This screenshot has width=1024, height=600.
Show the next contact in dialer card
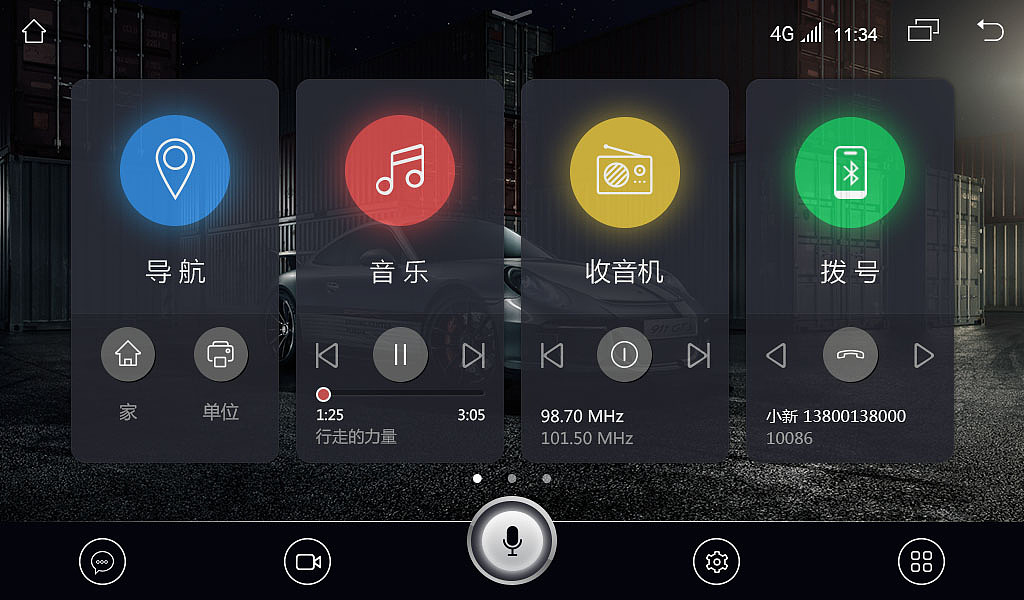tap(924, 355)
